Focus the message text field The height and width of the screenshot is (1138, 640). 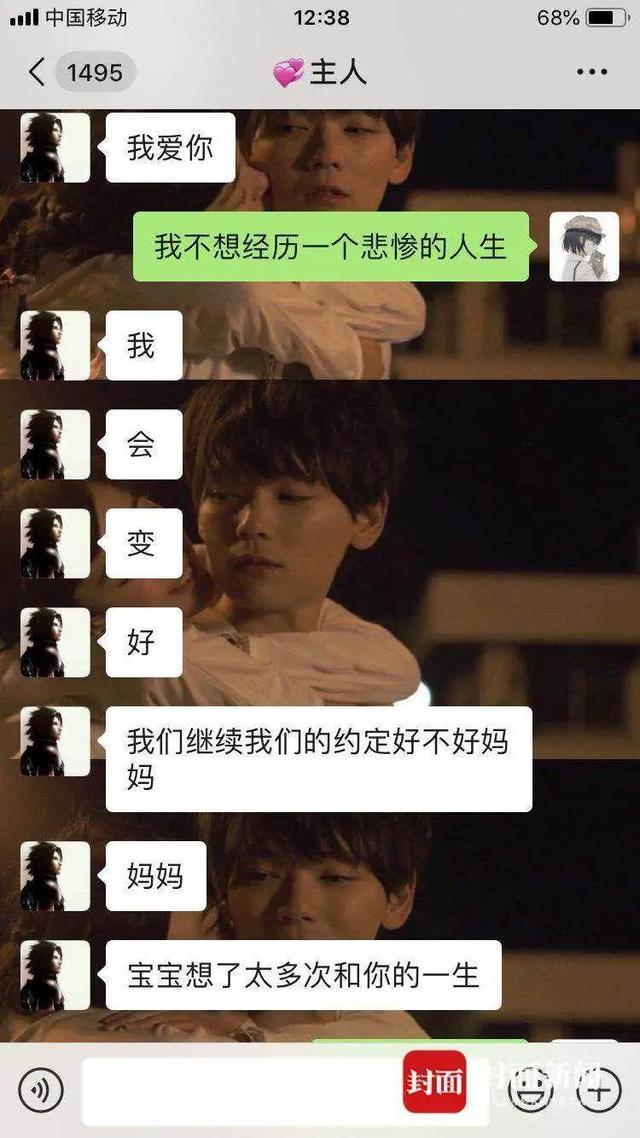click(x=240, y=1090)
